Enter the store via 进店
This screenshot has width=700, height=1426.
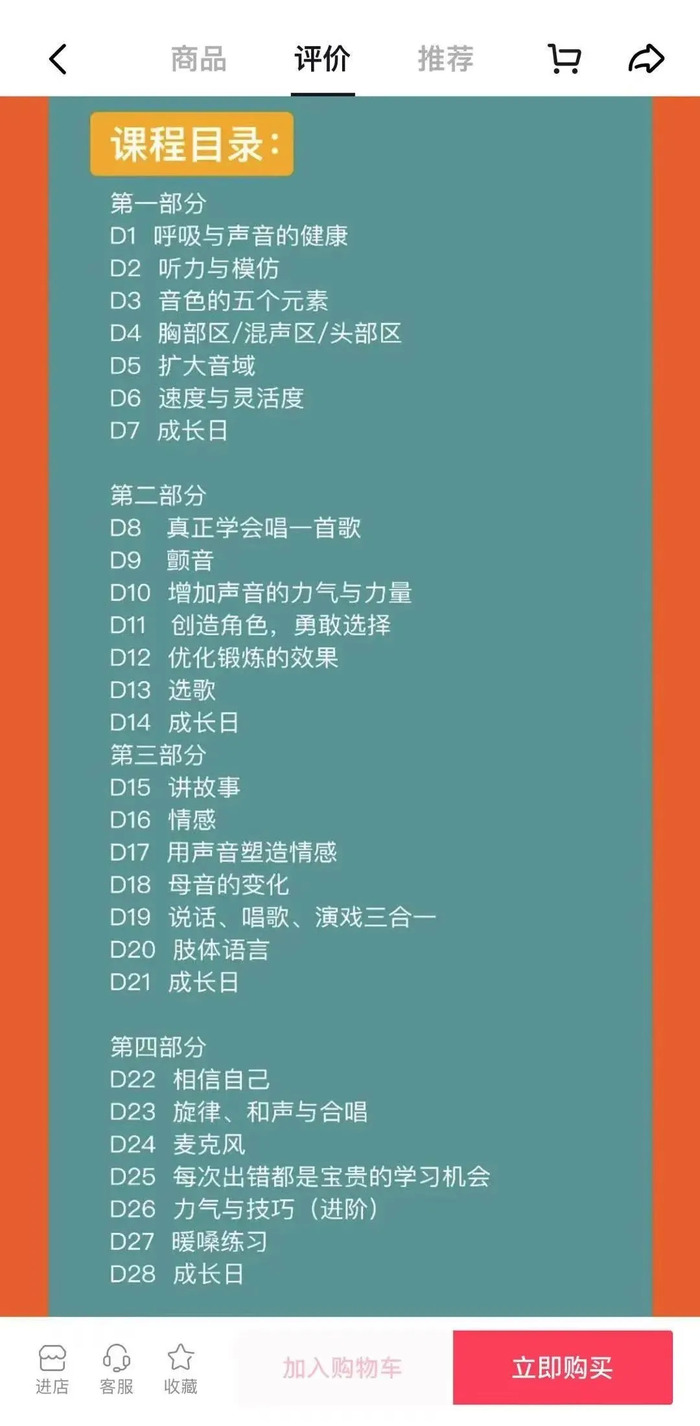(52, 1369)
